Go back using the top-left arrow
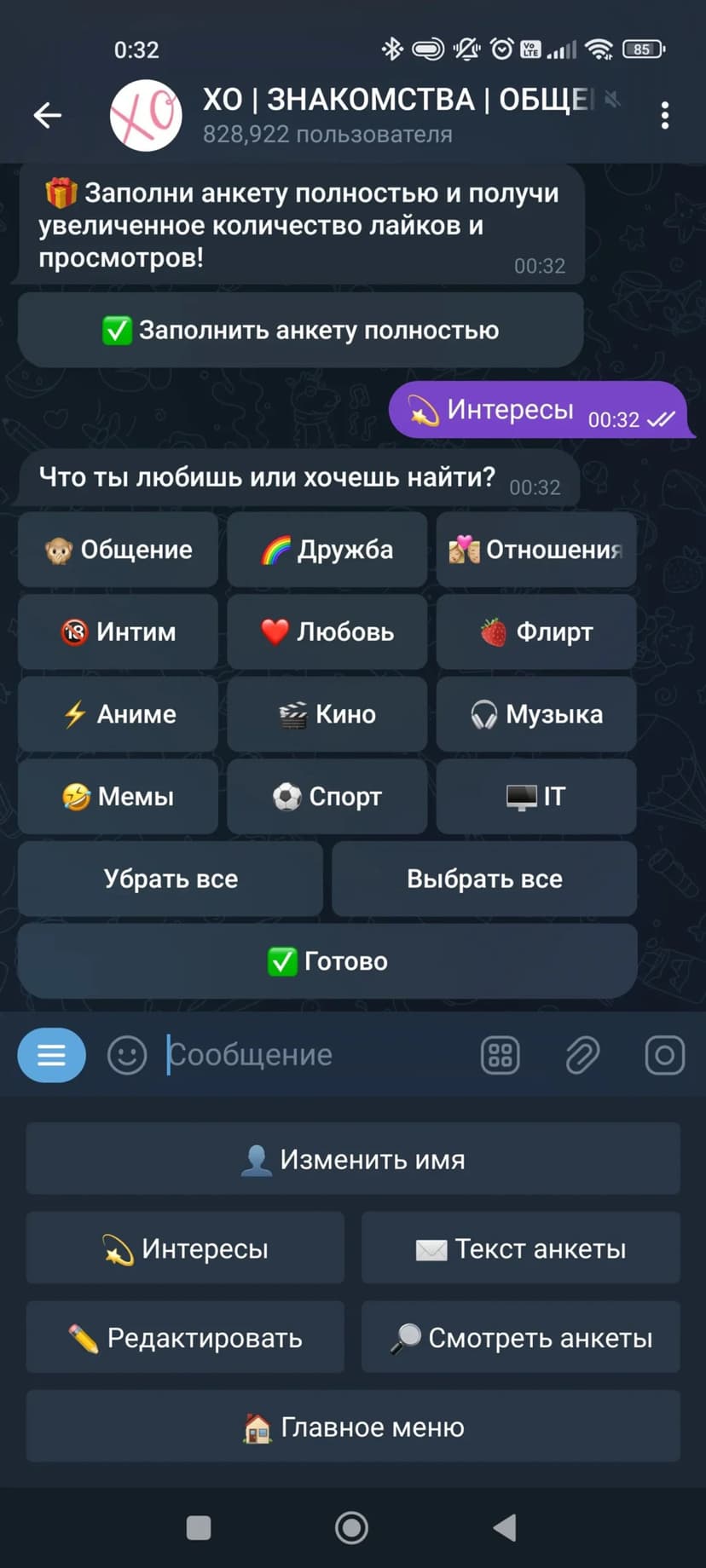Screen dimensions: 706x1568 48,115
